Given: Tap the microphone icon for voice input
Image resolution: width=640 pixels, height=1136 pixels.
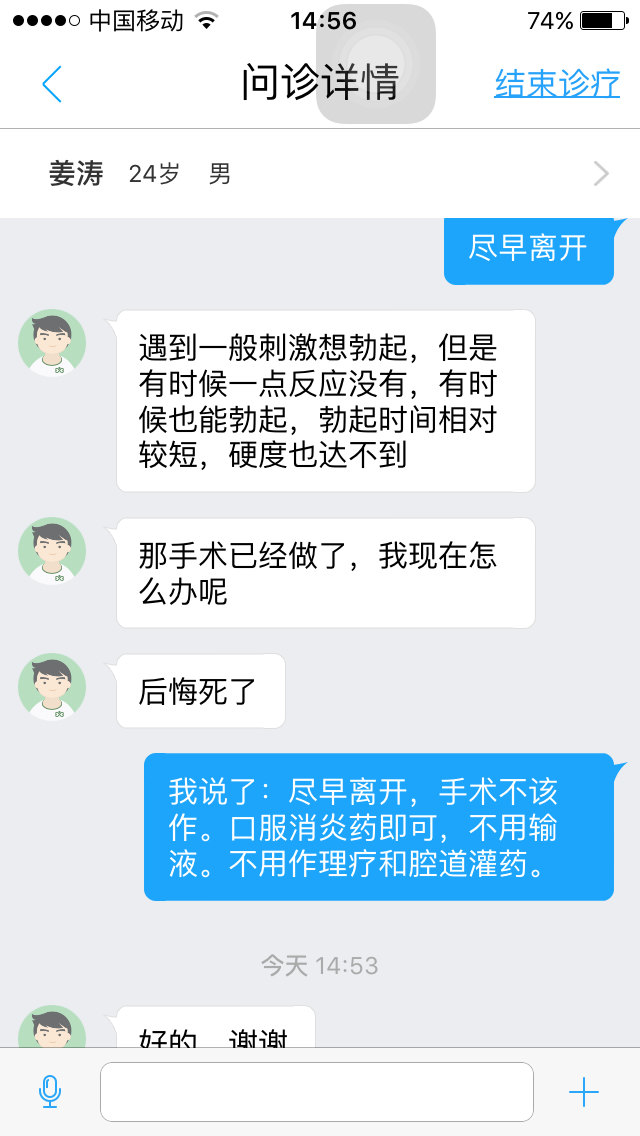Looking at the screenshot, I should coord(50,1092).
